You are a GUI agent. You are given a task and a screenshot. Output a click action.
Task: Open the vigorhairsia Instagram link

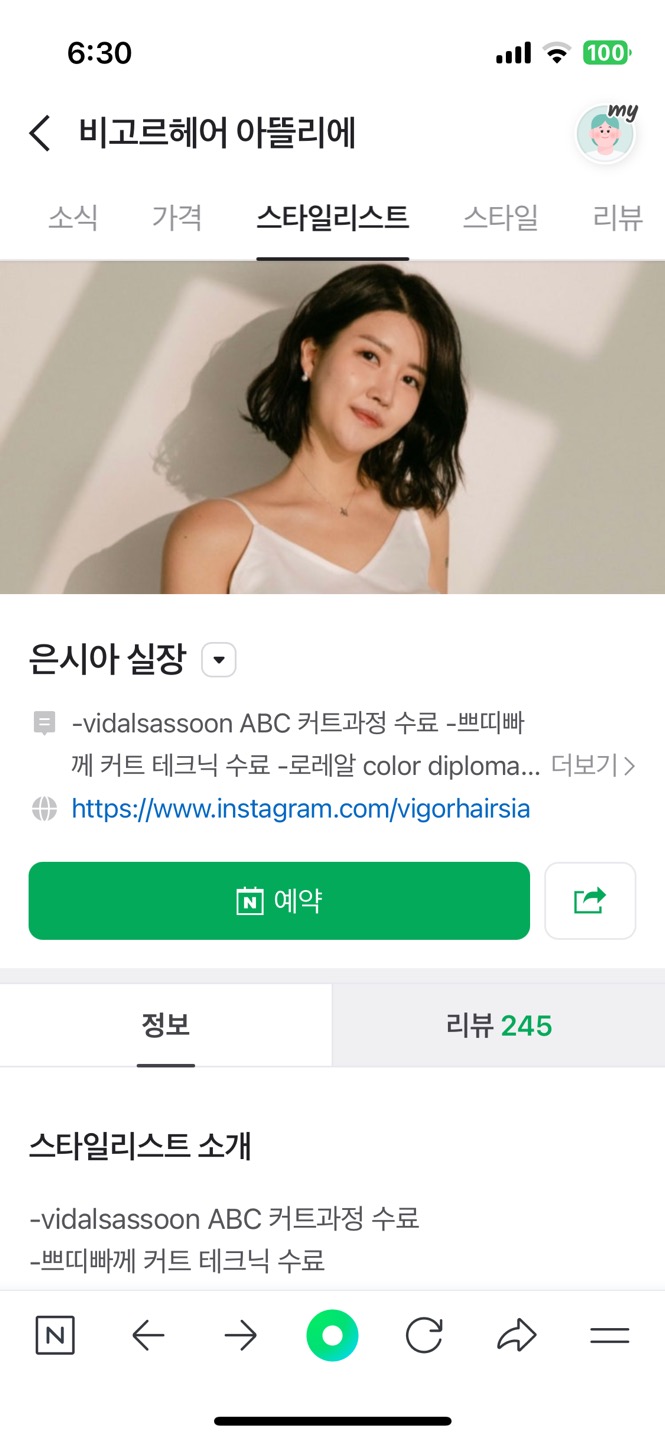pos(300,809)
